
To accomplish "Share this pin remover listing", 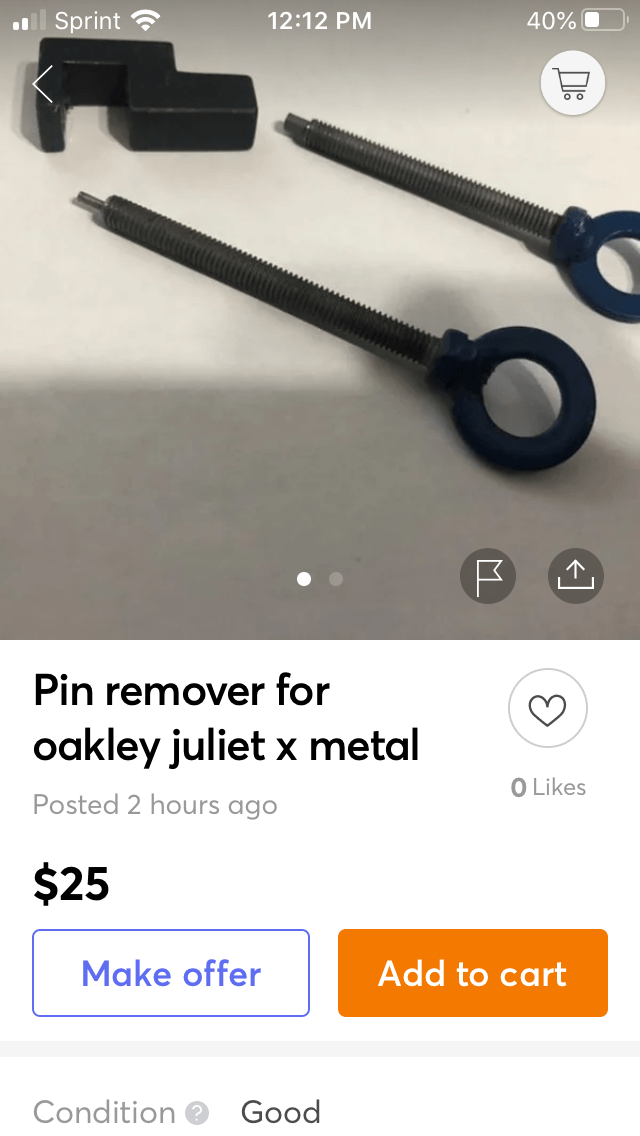I will pyautogui.click(x=576, y=577).
